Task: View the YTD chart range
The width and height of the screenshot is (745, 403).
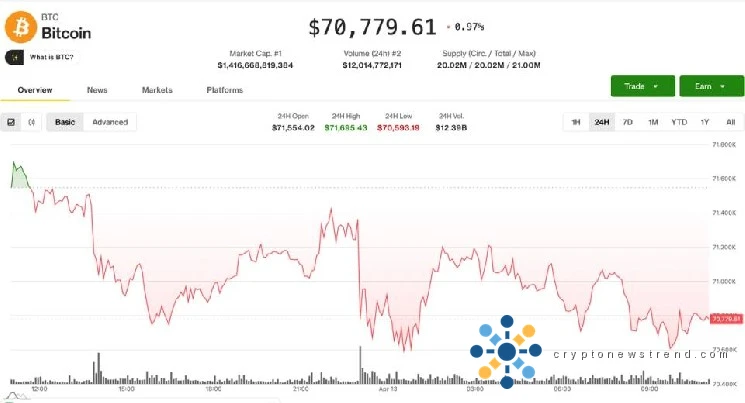Action: coord(679,122)
